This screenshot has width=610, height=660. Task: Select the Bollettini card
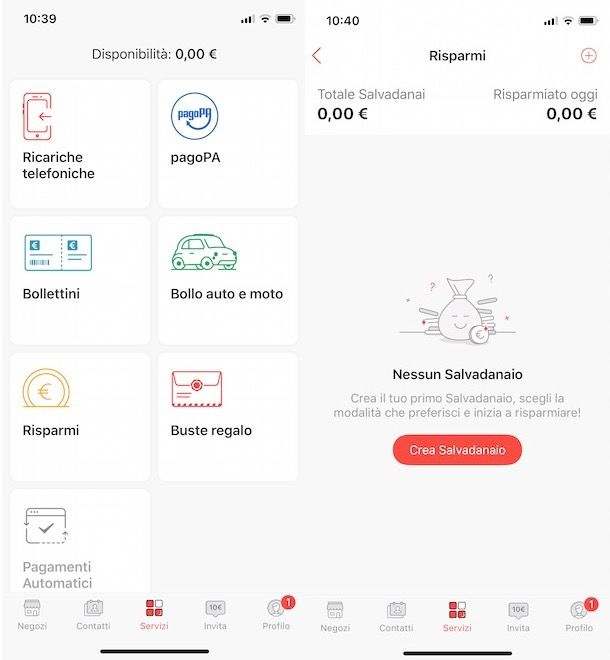click(x=80, y=280)
